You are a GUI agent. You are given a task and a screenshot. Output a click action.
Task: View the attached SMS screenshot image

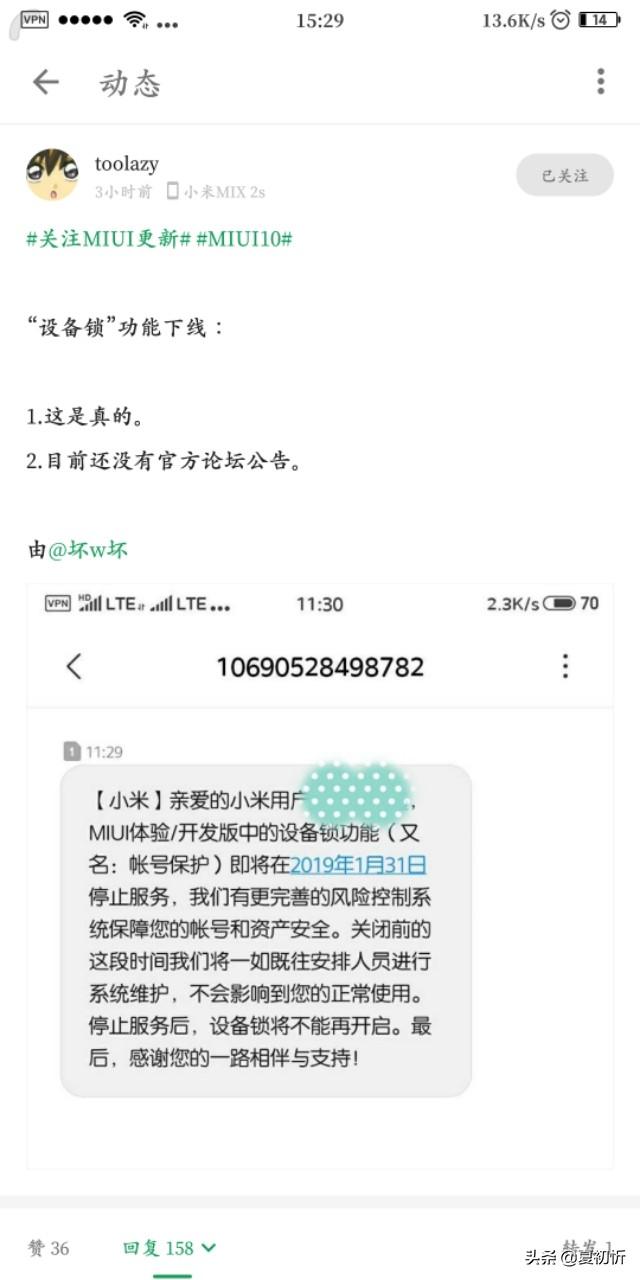click(320, 875)
